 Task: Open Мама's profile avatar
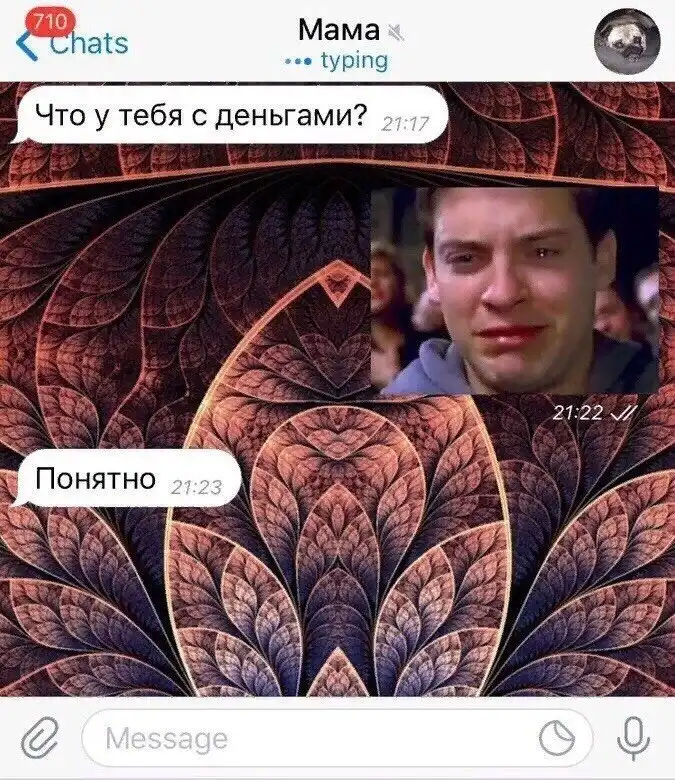pos(626,41)
